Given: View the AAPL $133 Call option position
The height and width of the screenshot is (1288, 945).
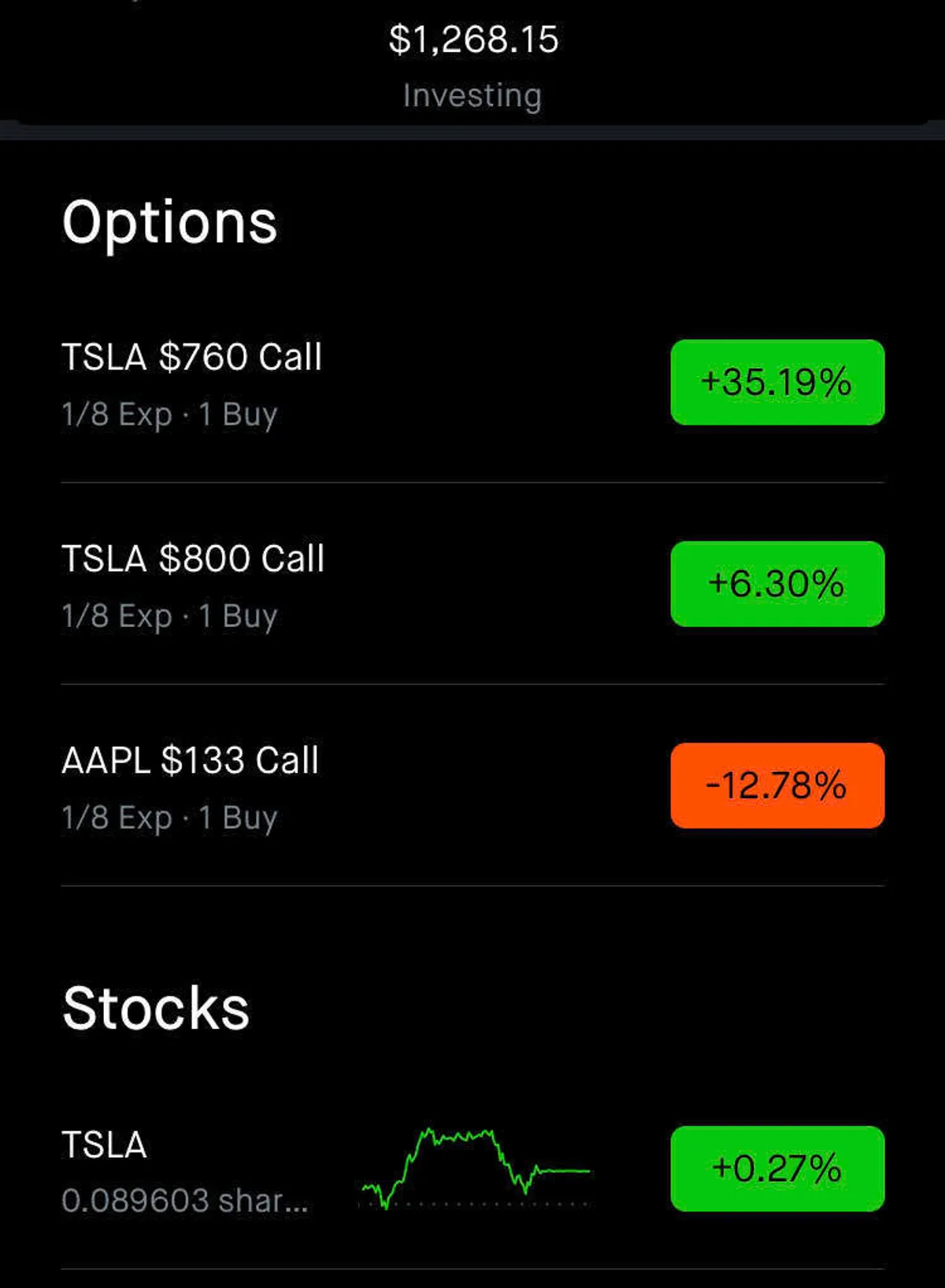Looking at the screenshot, I should click(191, 786).
